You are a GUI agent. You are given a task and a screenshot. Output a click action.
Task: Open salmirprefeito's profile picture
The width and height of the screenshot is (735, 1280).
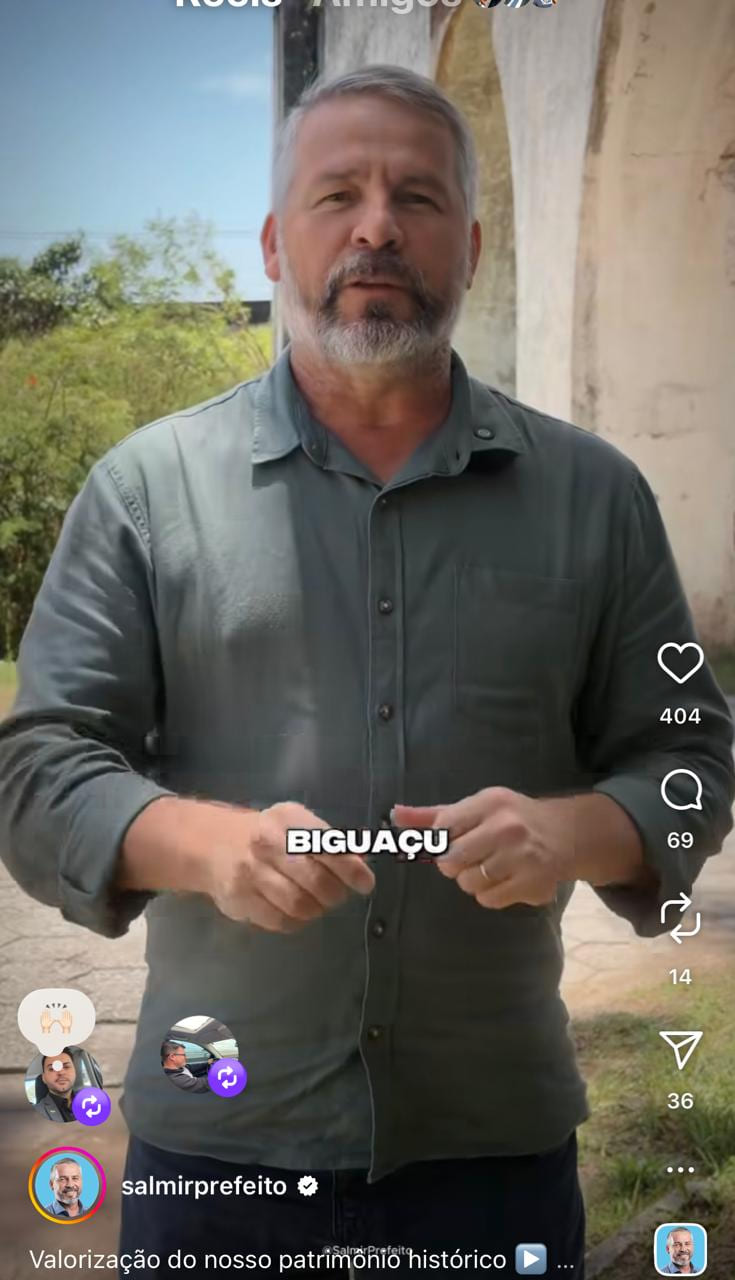pos(67,1185)
